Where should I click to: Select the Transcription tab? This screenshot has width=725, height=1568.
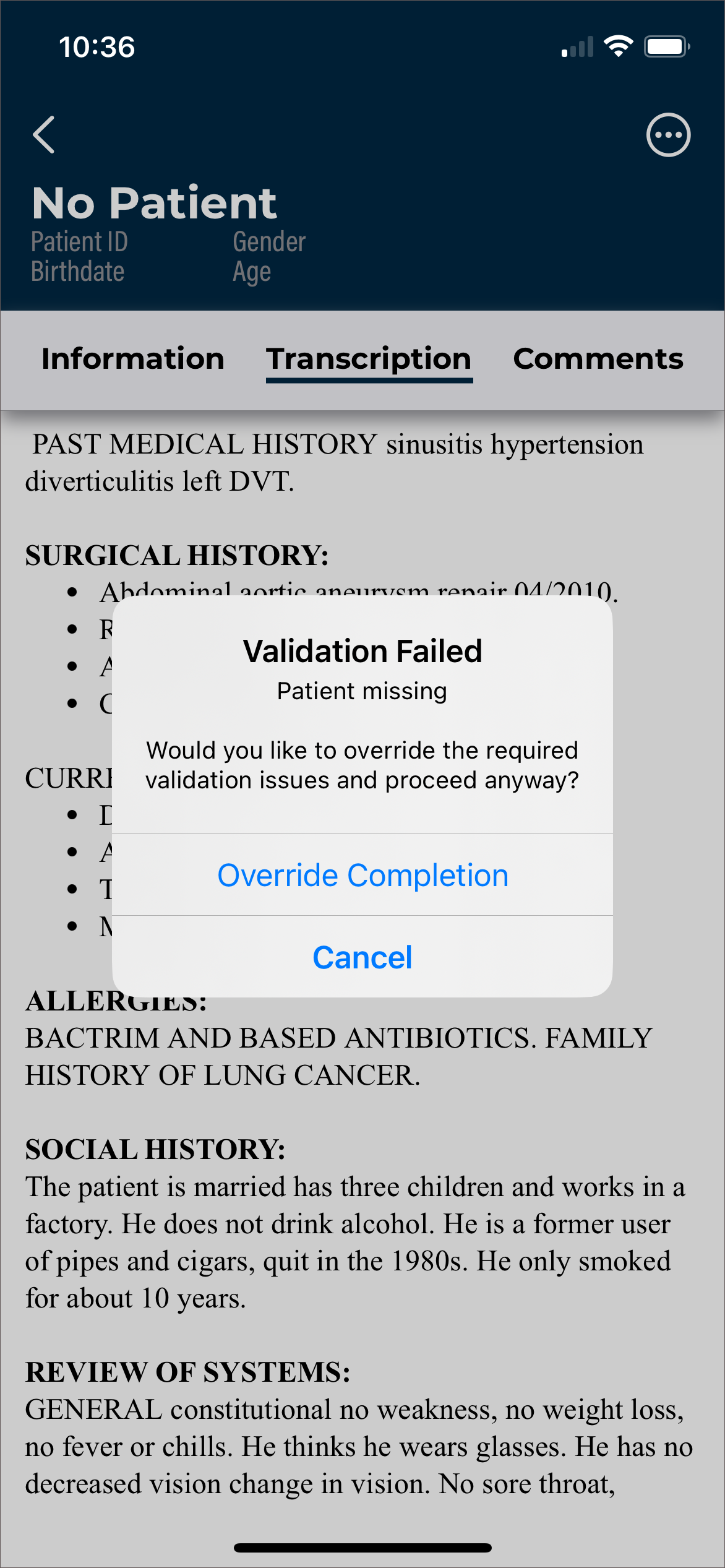pyautogui.click(x=369, y=359)
